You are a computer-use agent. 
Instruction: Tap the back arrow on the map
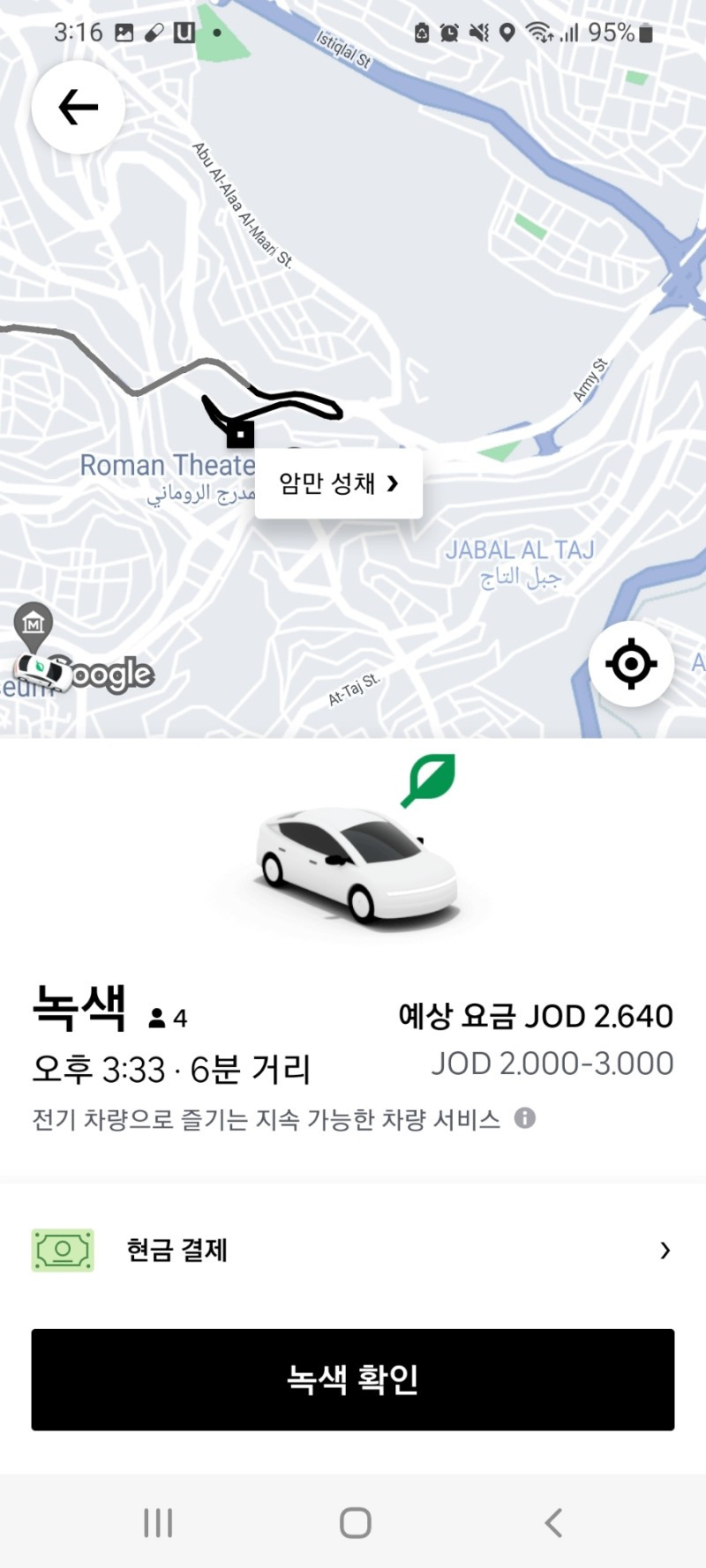point(78,108)
